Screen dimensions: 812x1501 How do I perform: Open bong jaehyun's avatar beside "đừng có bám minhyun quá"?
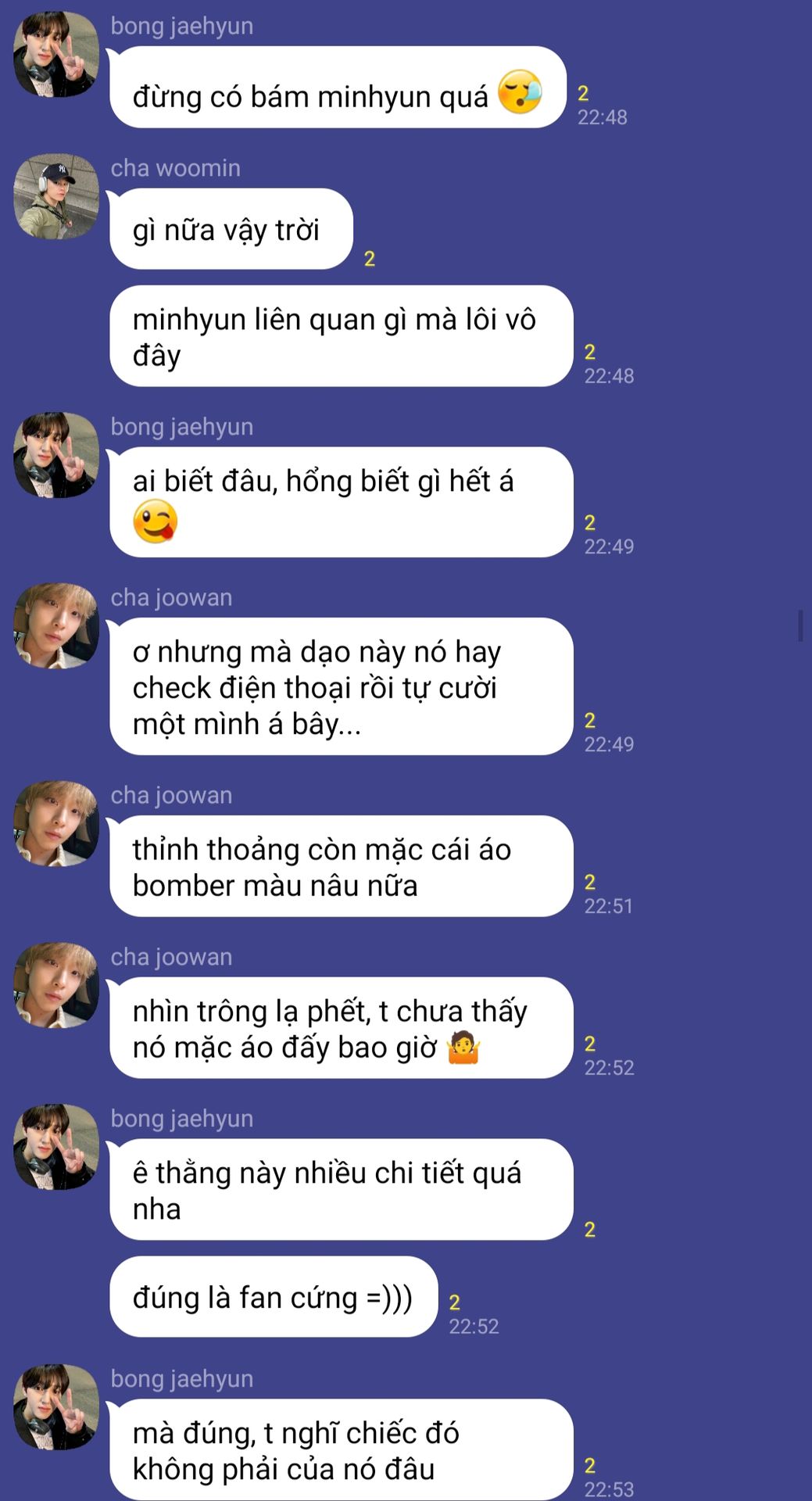[56, 54]
